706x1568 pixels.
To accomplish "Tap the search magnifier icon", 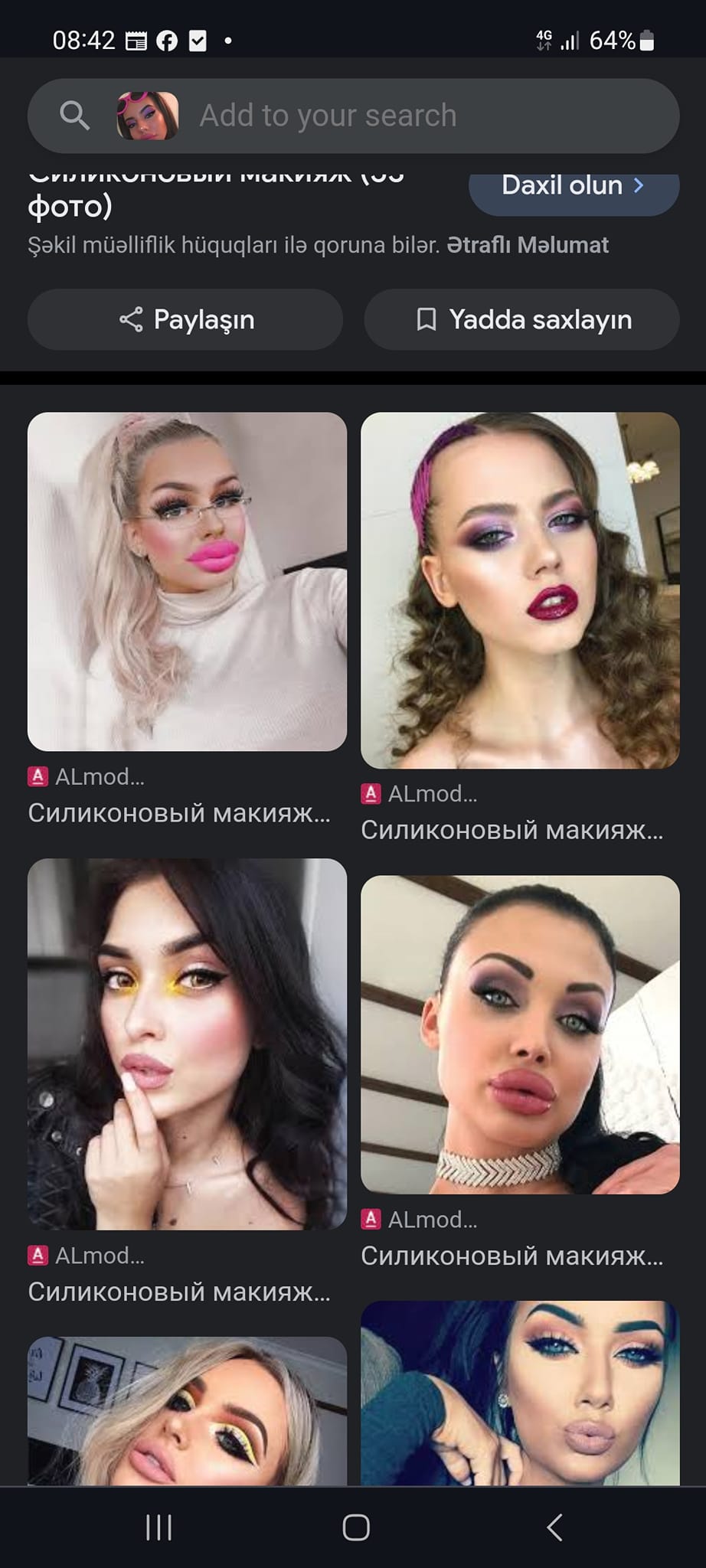I will (x=74, y=116).
